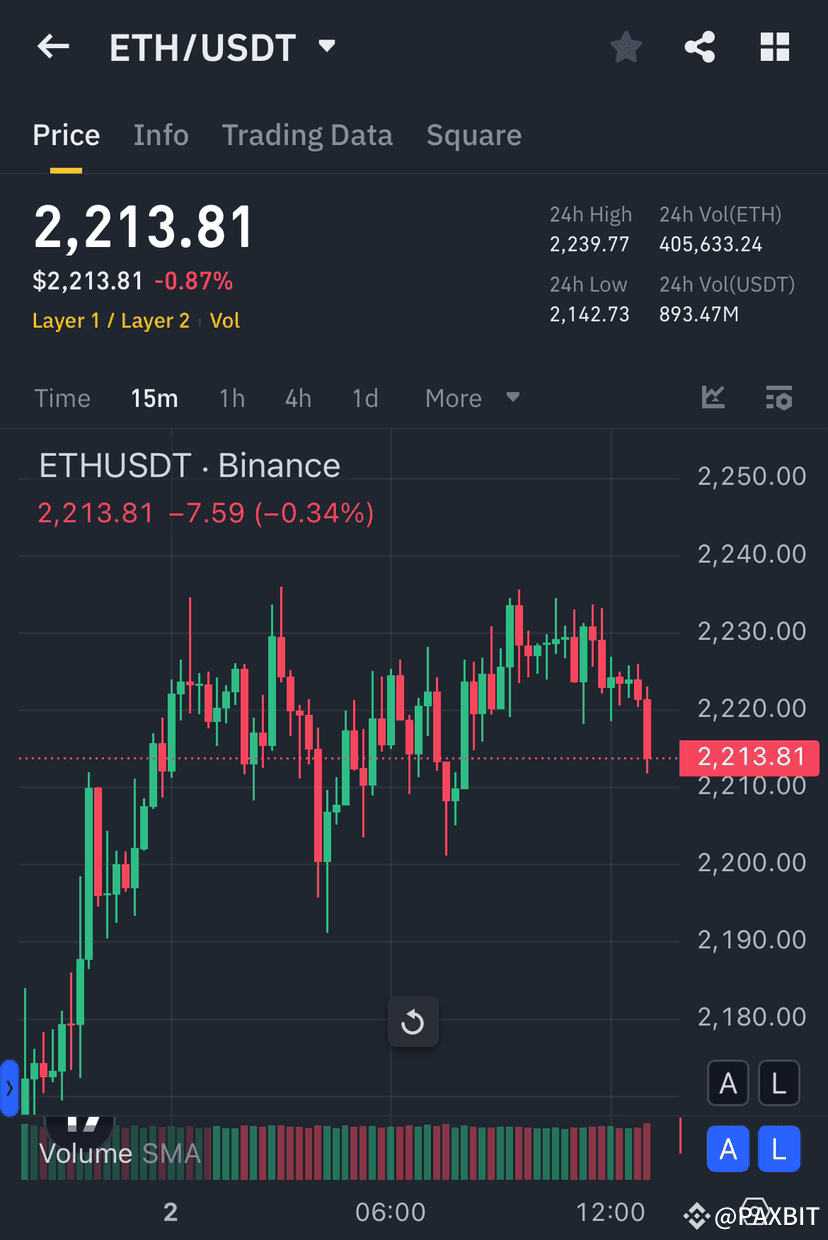Tap the chart refresh icon
The image size is (828, 1240).
coord(413,1022)
